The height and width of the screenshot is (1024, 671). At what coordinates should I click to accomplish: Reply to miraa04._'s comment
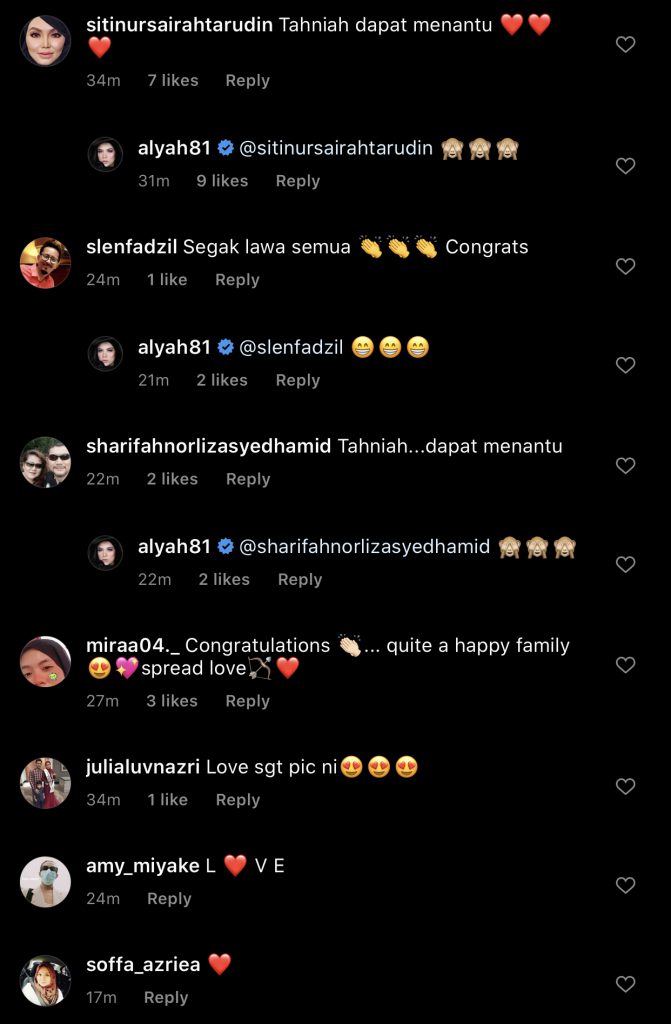coord(247,701)
